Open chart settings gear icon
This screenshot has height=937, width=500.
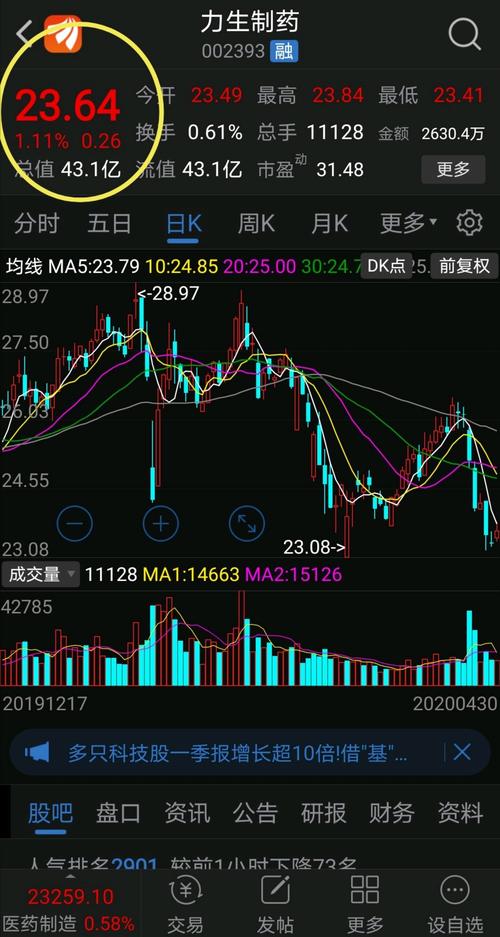[x=470, y=223]
